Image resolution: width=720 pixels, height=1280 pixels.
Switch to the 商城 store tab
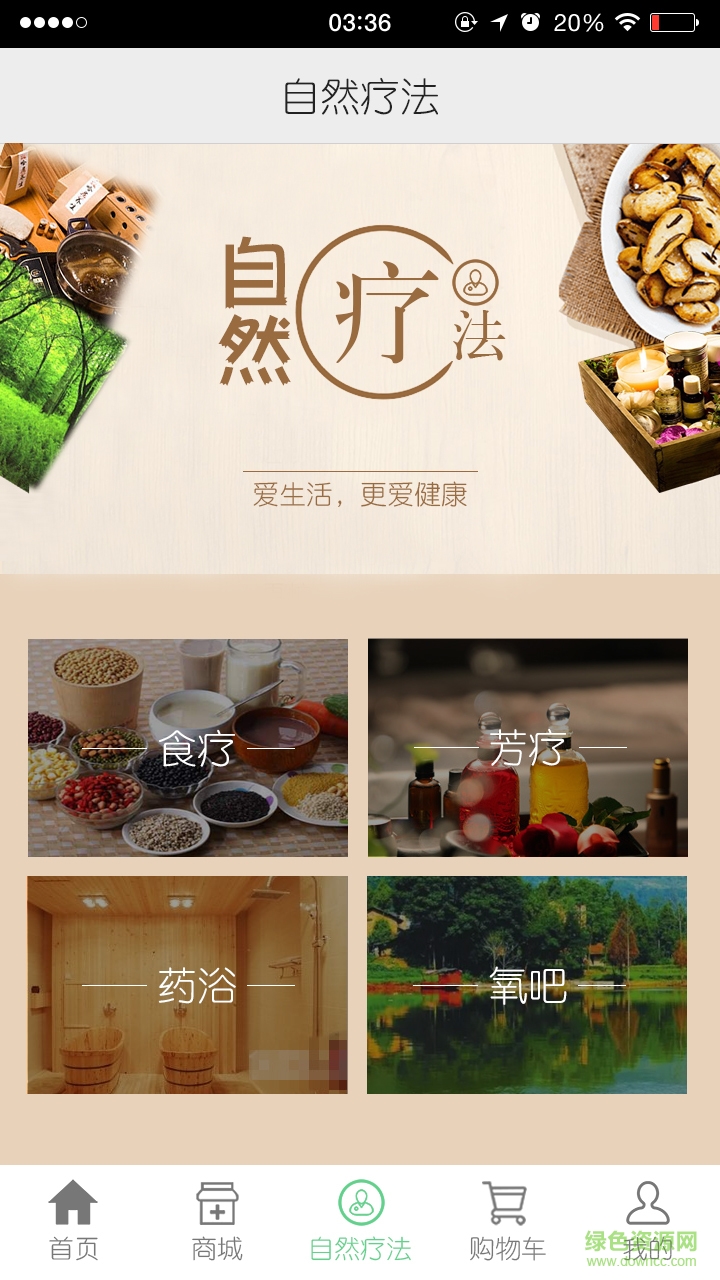point(217,1220)
